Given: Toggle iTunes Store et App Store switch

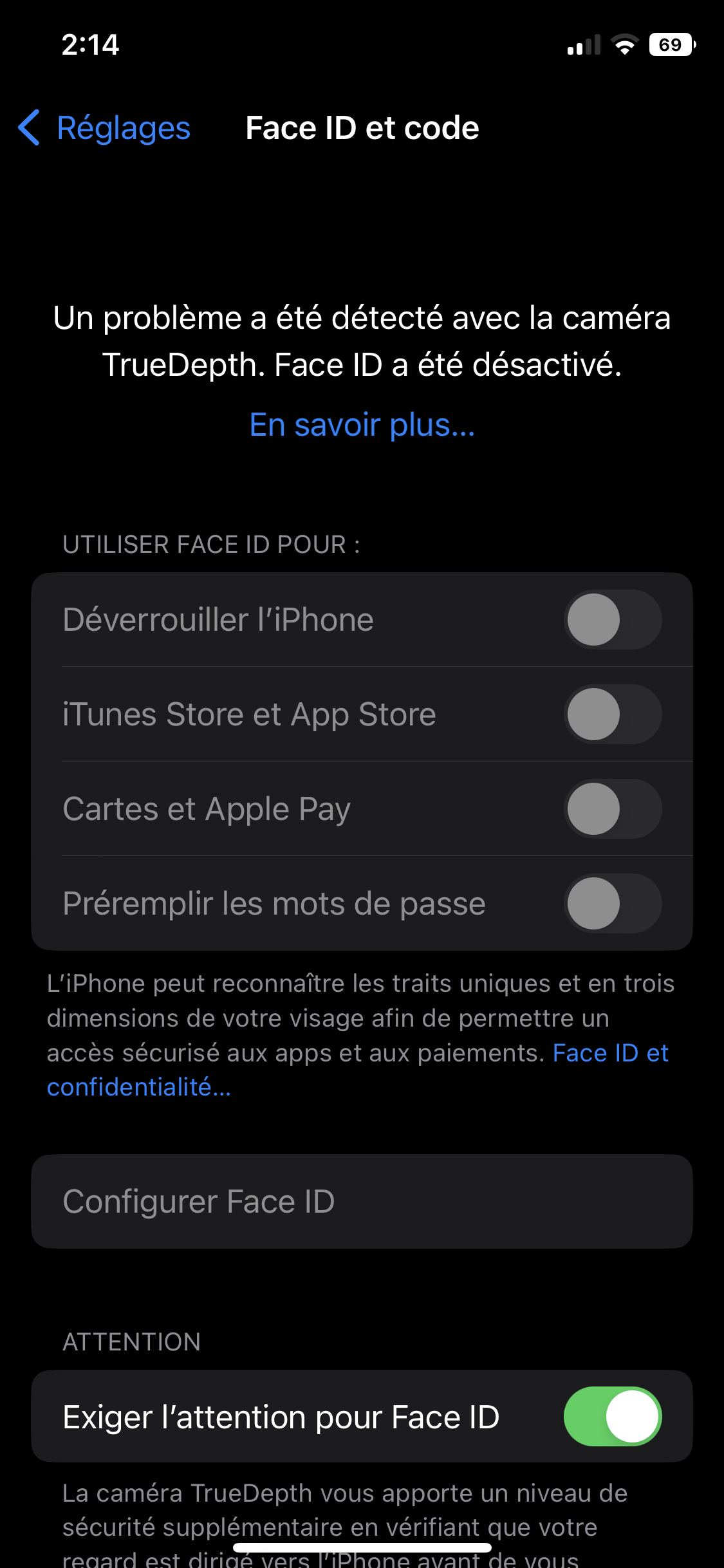Looking at the screenshot, I should click(x=612, y=714).
